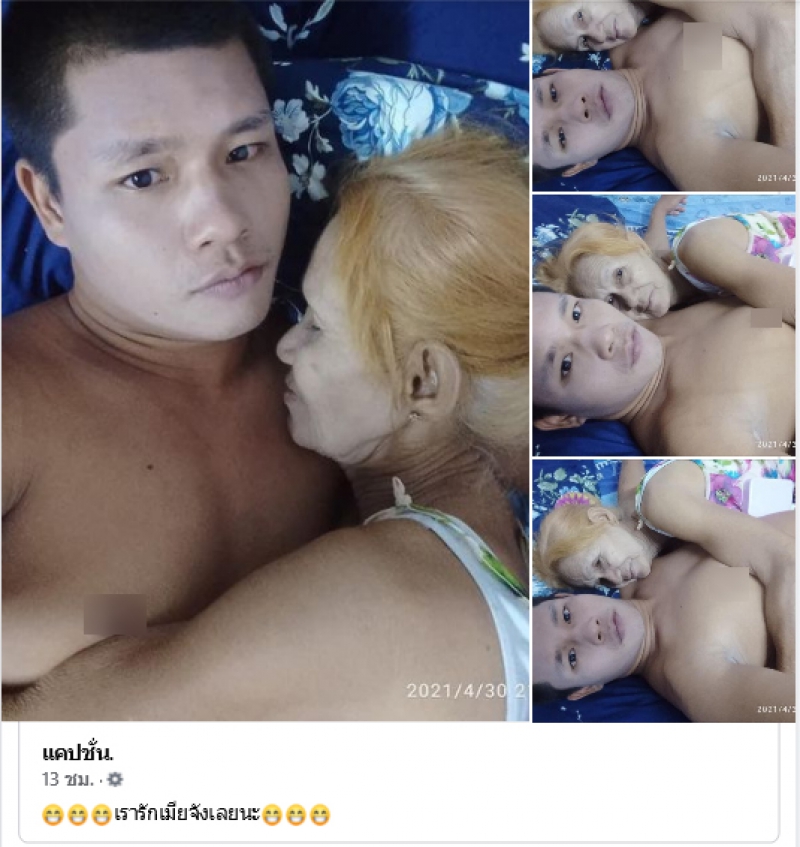Tap the privacy gear icon beside the timestamp
Screen dimensions: 800x847
[x=115, y=779]
